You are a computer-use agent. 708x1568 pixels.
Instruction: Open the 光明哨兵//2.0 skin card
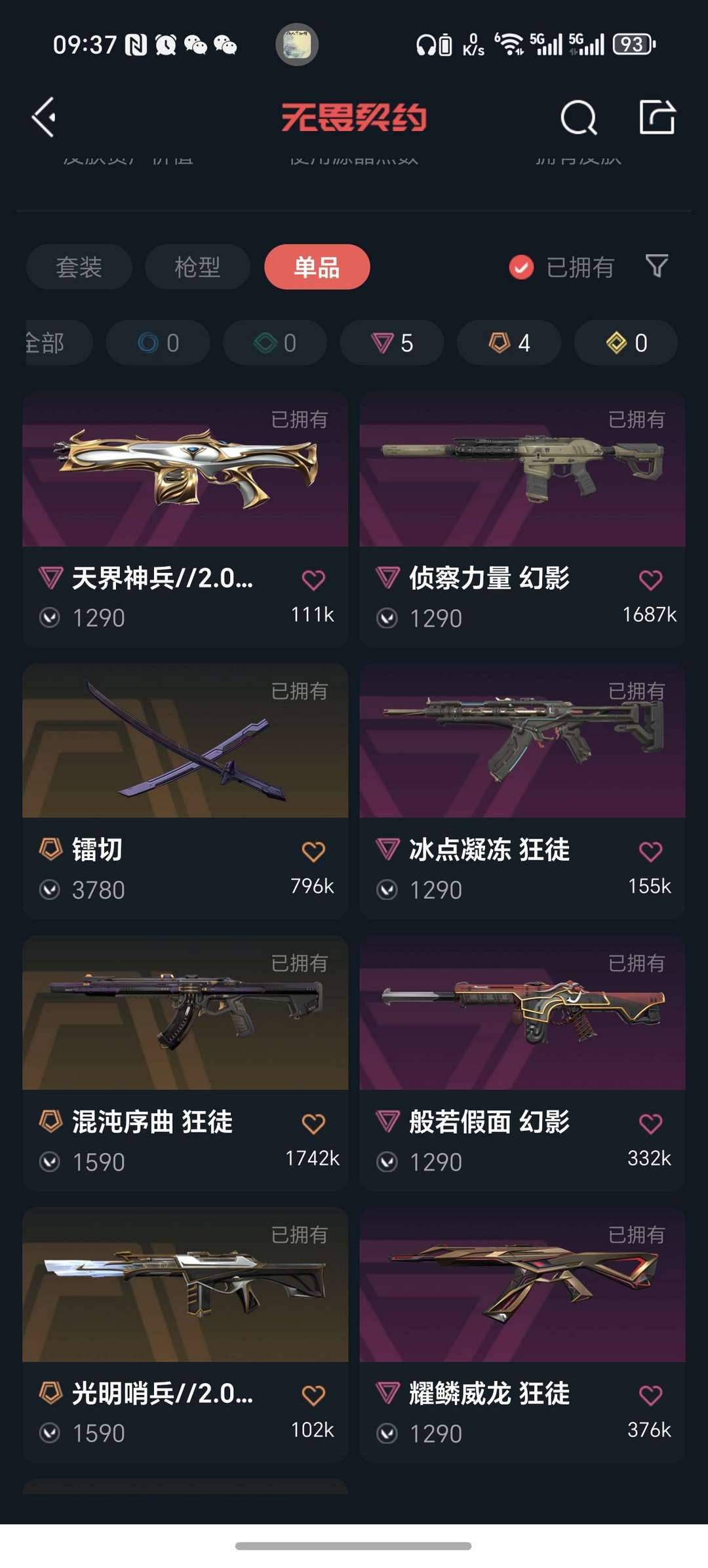185,1335
